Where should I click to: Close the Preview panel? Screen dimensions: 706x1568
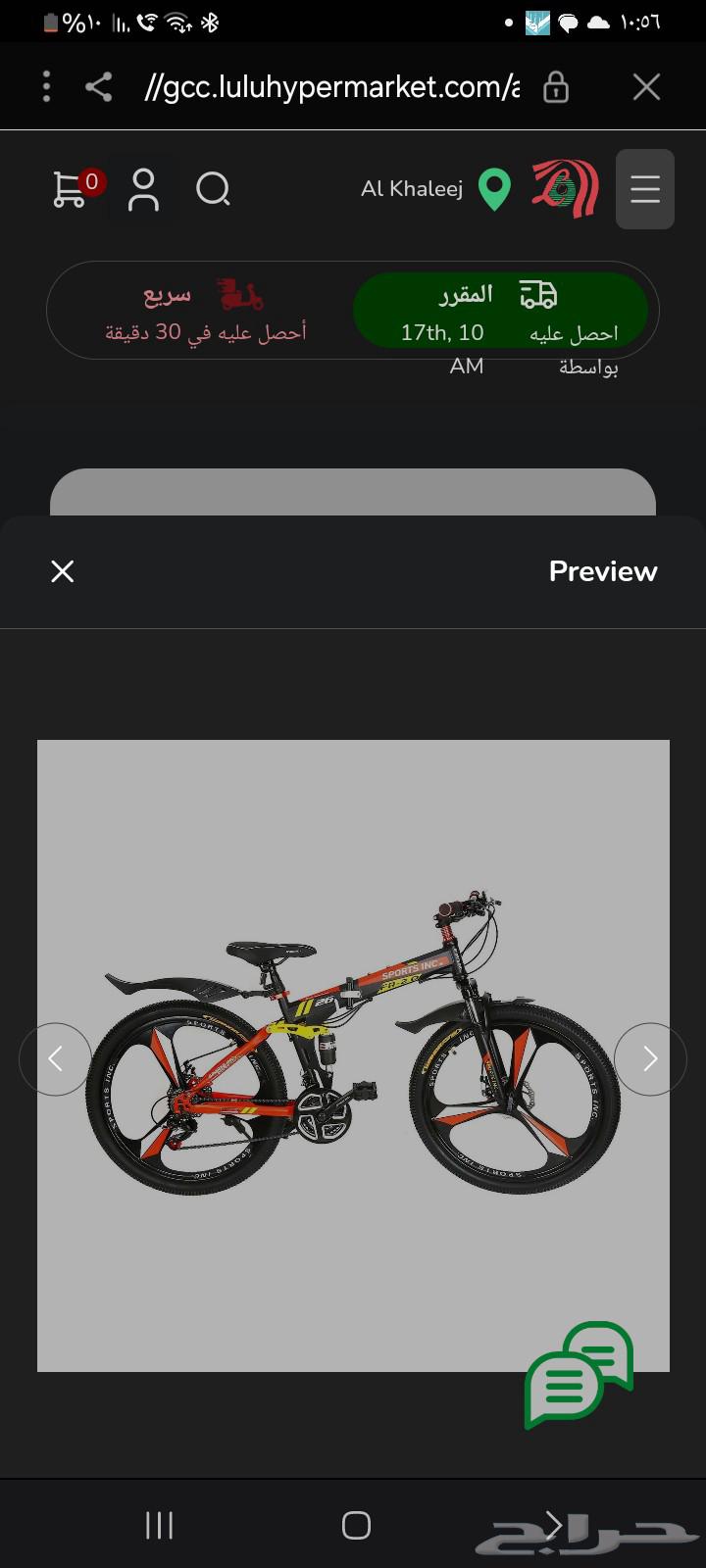(63, 571)
